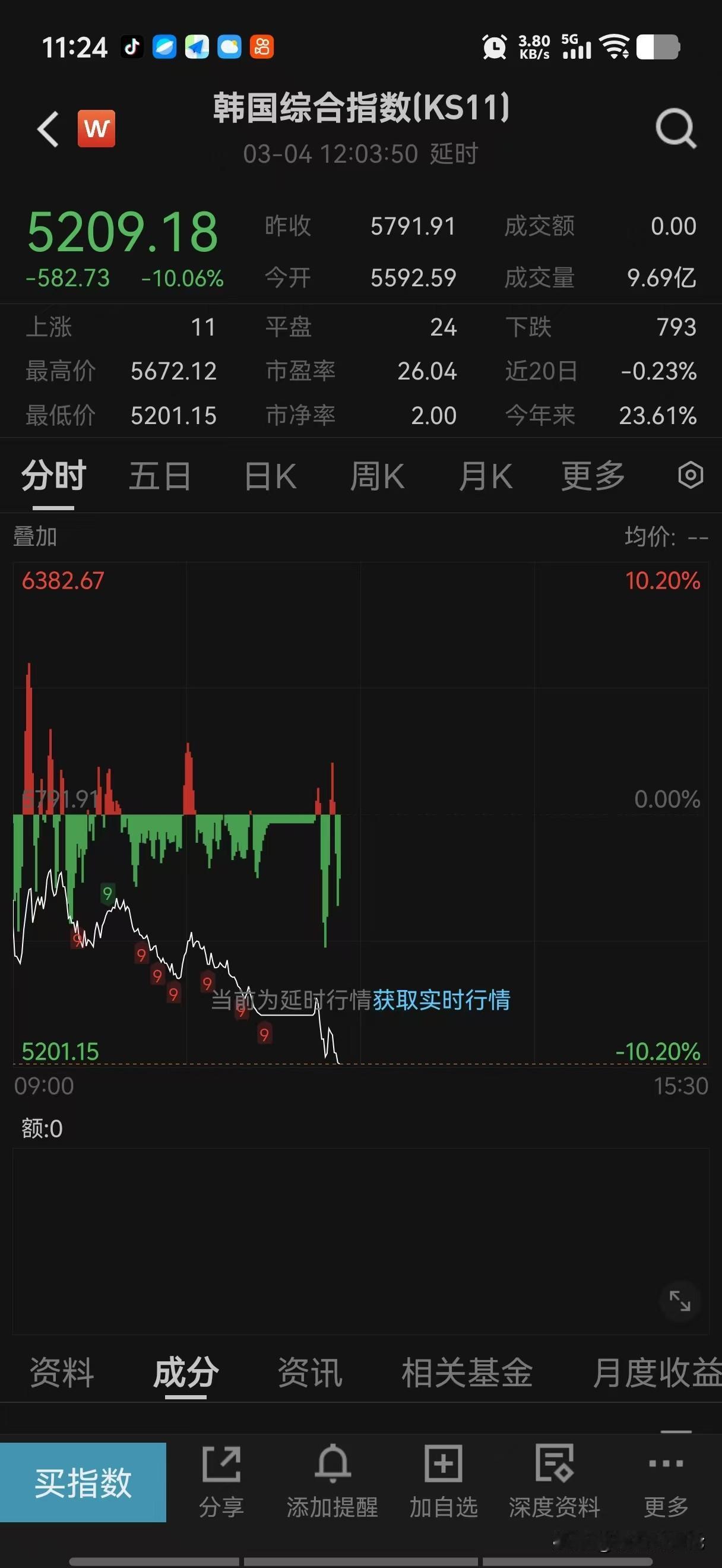The height and width of the screenshot is (1568, 722).
Task: Tap the back arrow to exit KS11 page
Action: (46, 129)
